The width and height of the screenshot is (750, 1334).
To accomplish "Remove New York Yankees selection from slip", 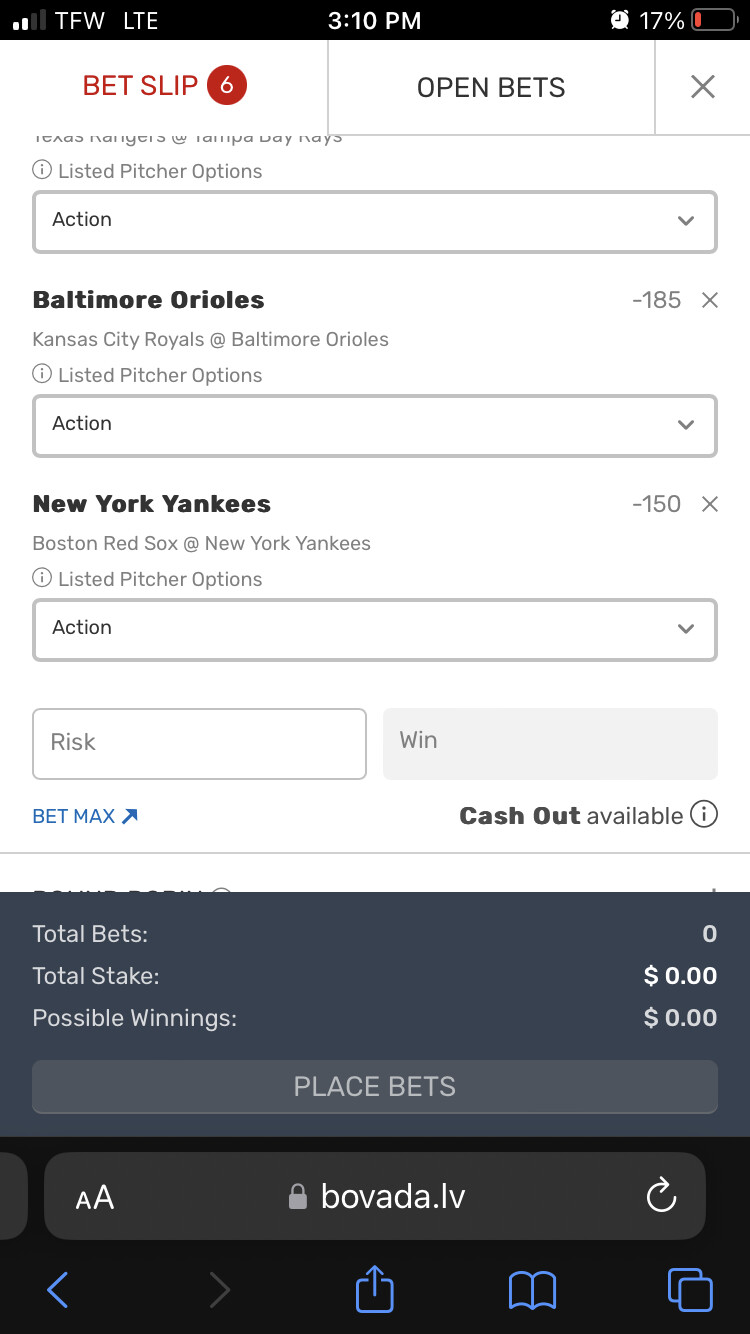I will (710, 504).
